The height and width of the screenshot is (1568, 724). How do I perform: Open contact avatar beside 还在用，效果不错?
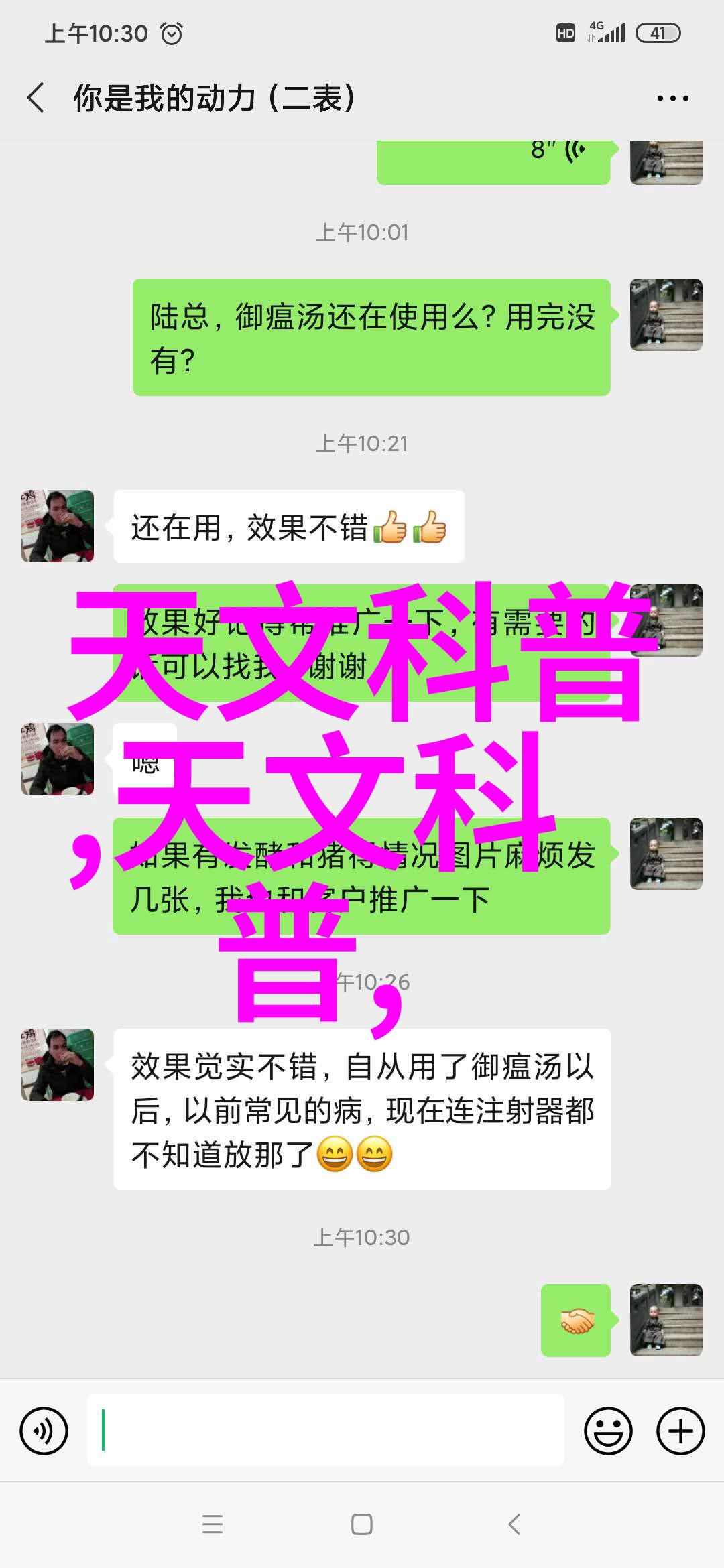(x=58, y=526)
